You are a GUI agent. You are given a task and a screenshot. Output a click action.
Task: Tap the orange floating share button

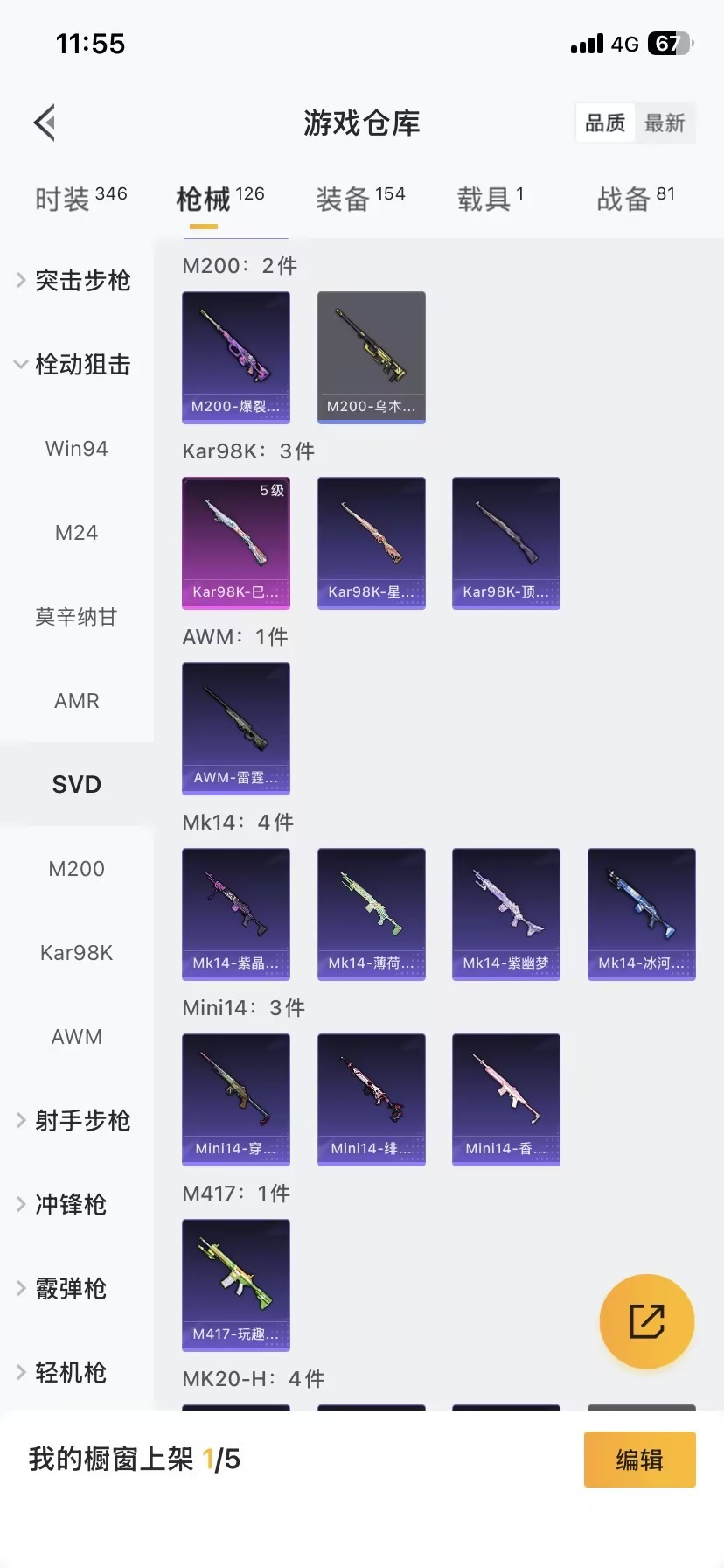[647, 1321]
